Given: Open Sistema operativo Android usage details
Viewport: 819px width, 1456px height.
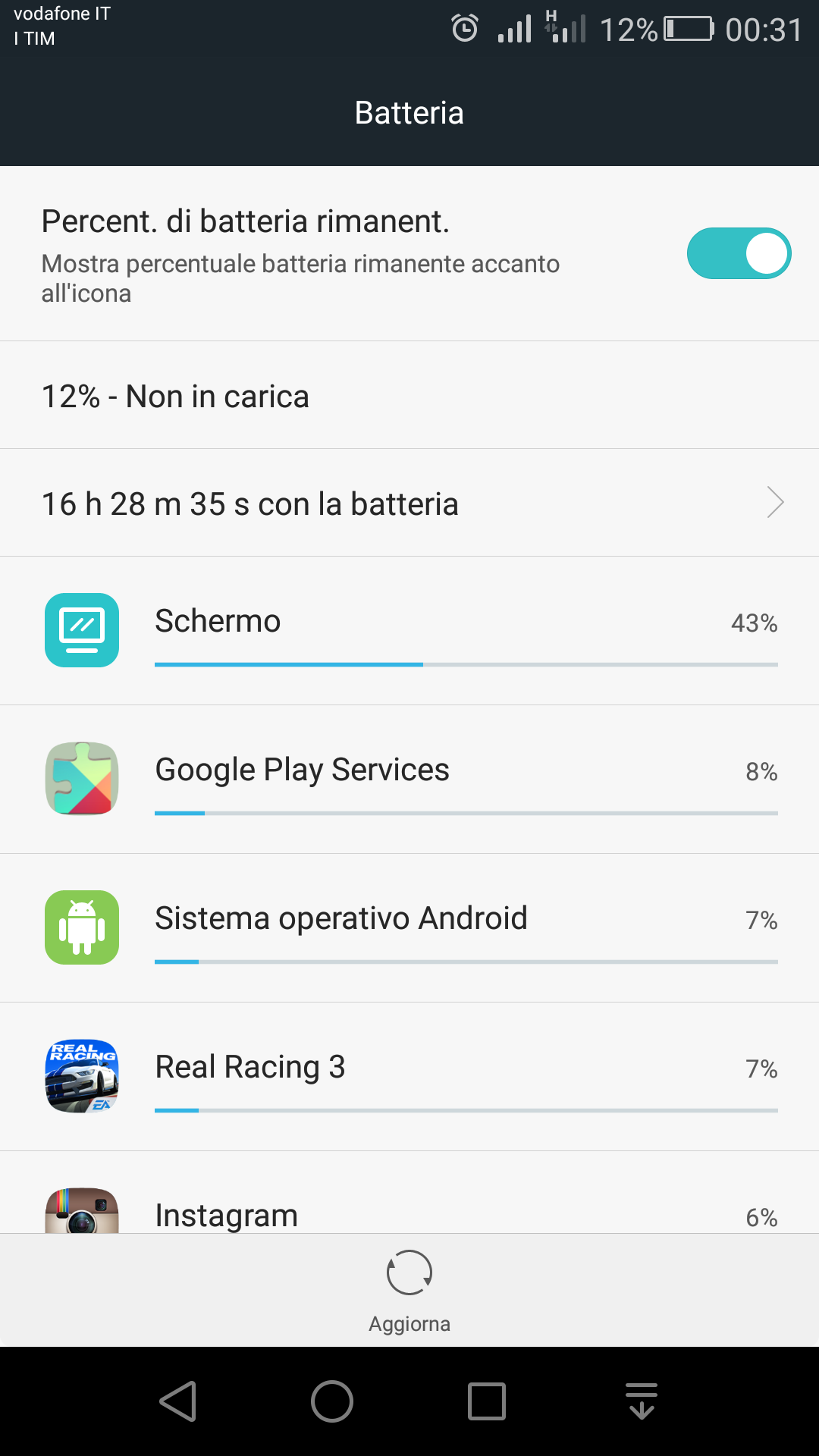Looking at the screenshot, I should [x=409, y=928].
